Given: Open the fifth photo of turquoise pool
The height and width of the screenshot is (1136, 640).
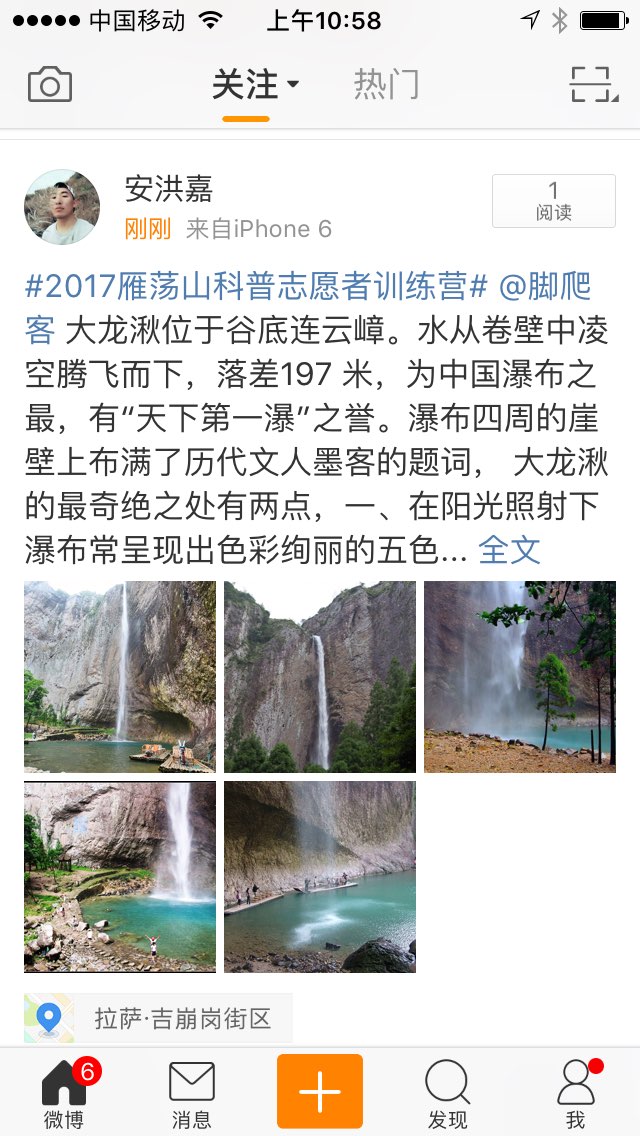Looking at the screenshot, I should [320, 877].
